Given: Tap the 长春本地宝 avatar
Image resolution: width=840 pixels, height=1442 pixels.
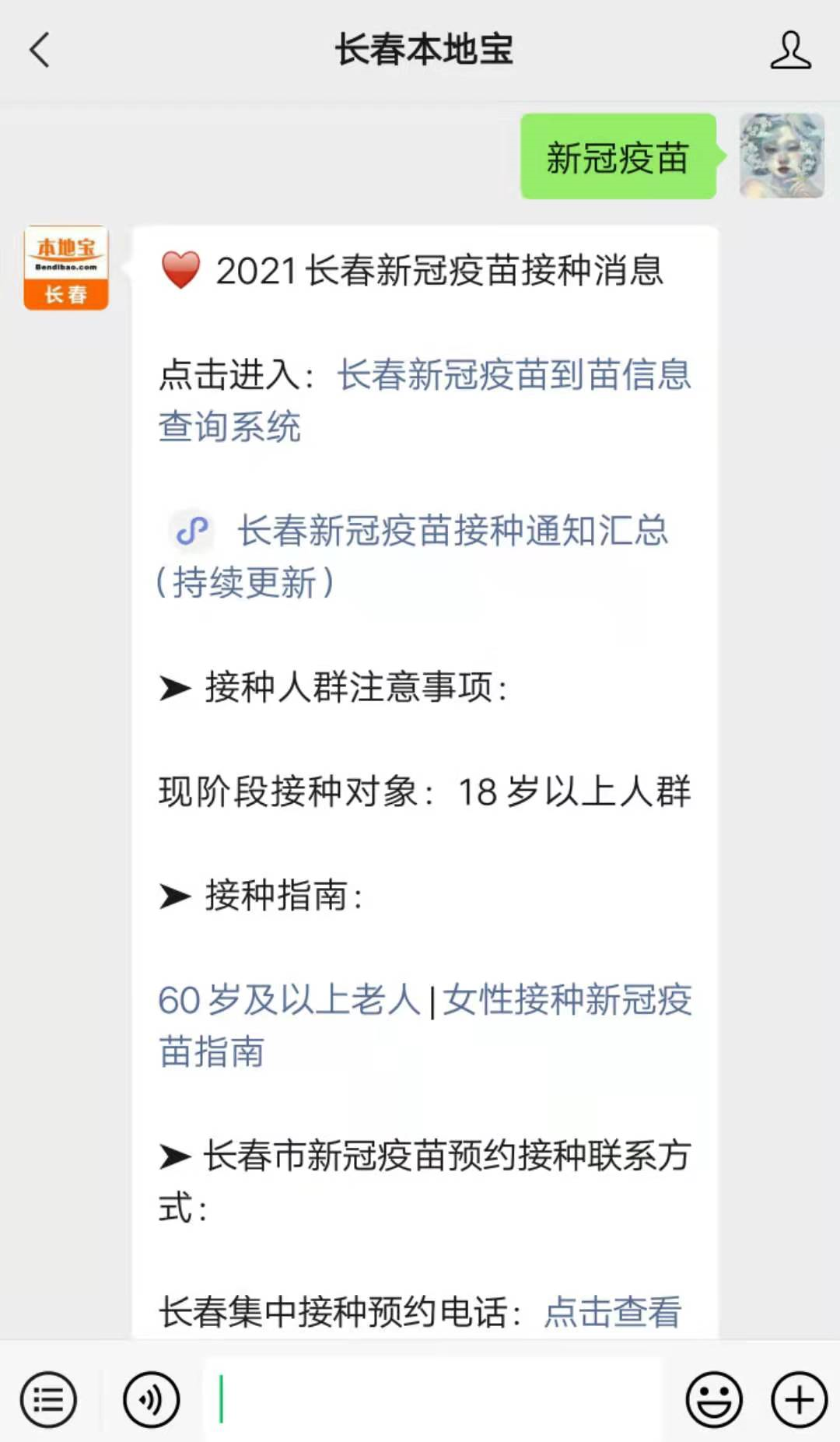Looking at the screenshot, I should pyautogui.click(x=66, y=268).
